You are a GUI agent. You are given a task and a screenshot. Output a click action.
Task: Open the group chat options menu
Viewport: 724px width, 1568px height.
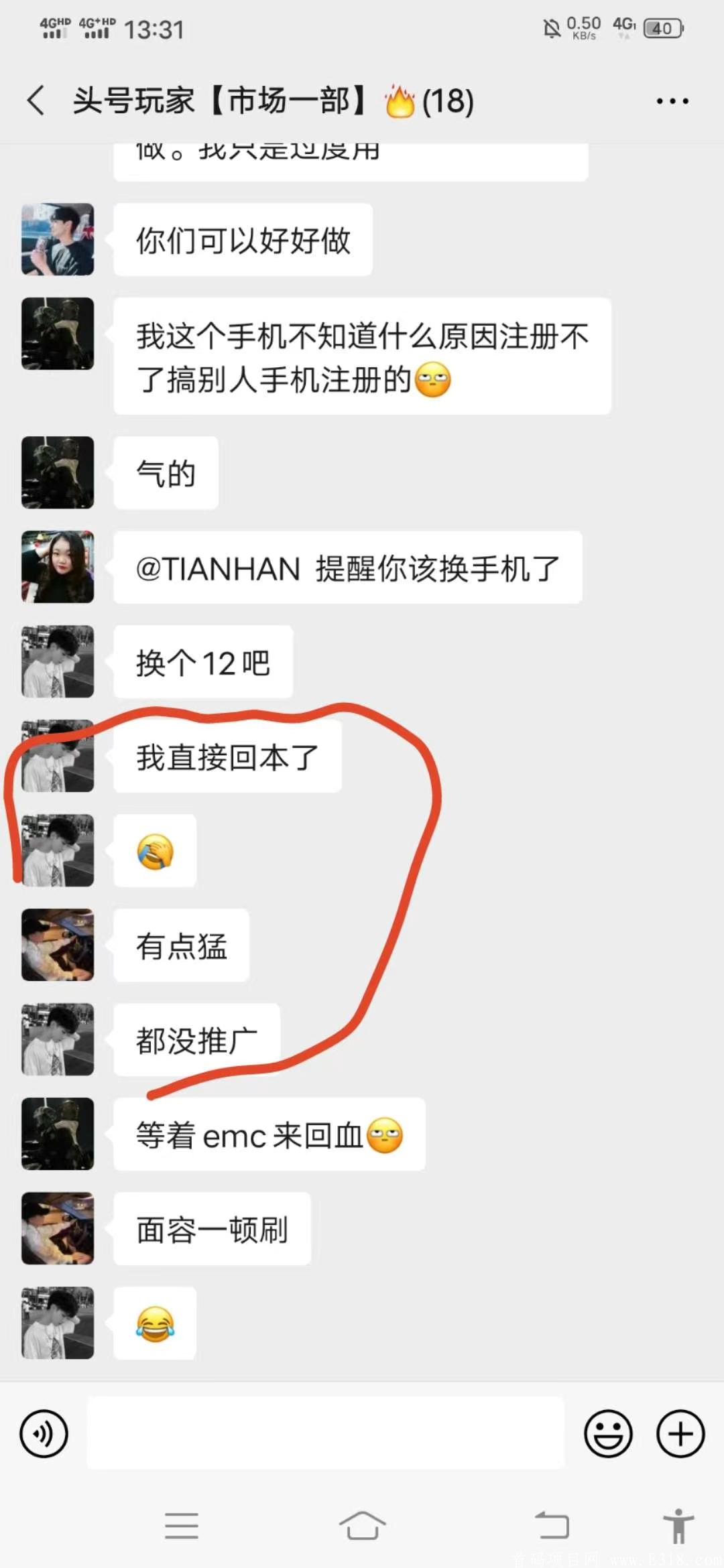672,101
